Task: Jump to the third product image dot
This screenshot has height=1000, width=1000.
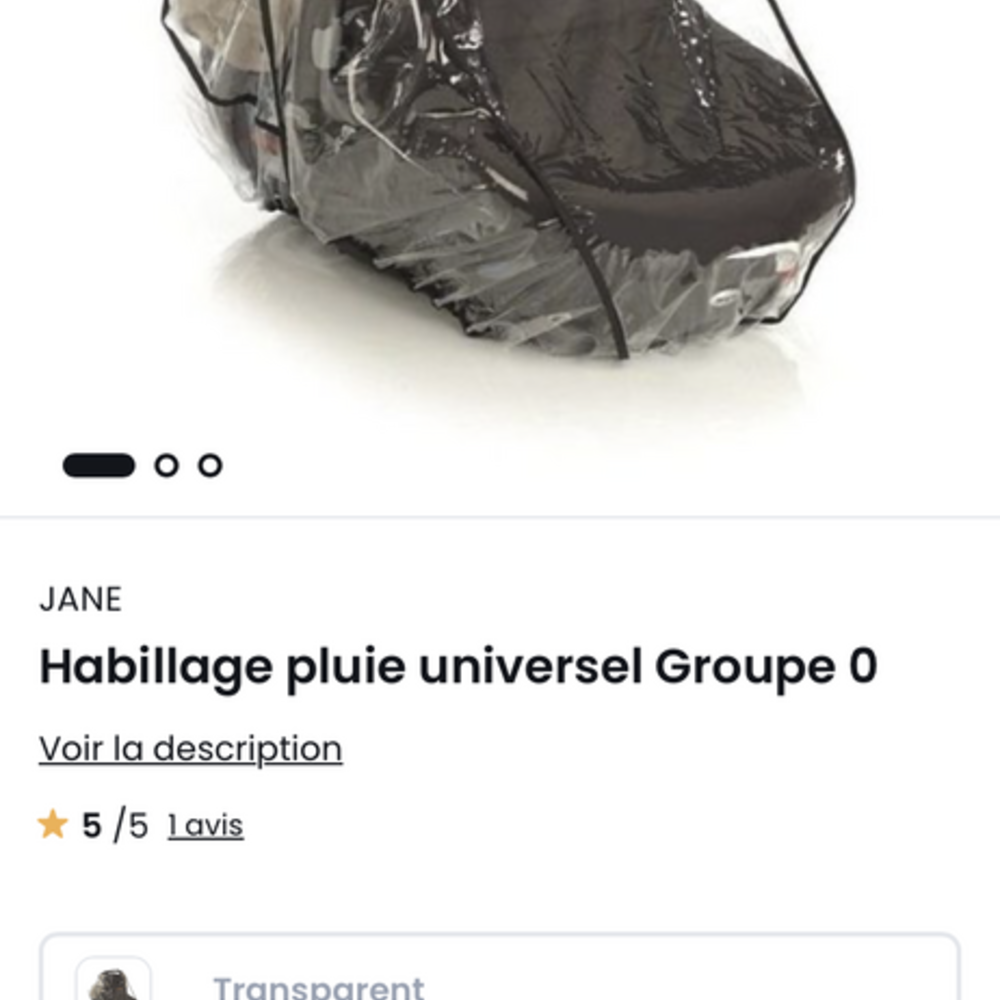Action: pyautogui.click(x=209, y=465)
